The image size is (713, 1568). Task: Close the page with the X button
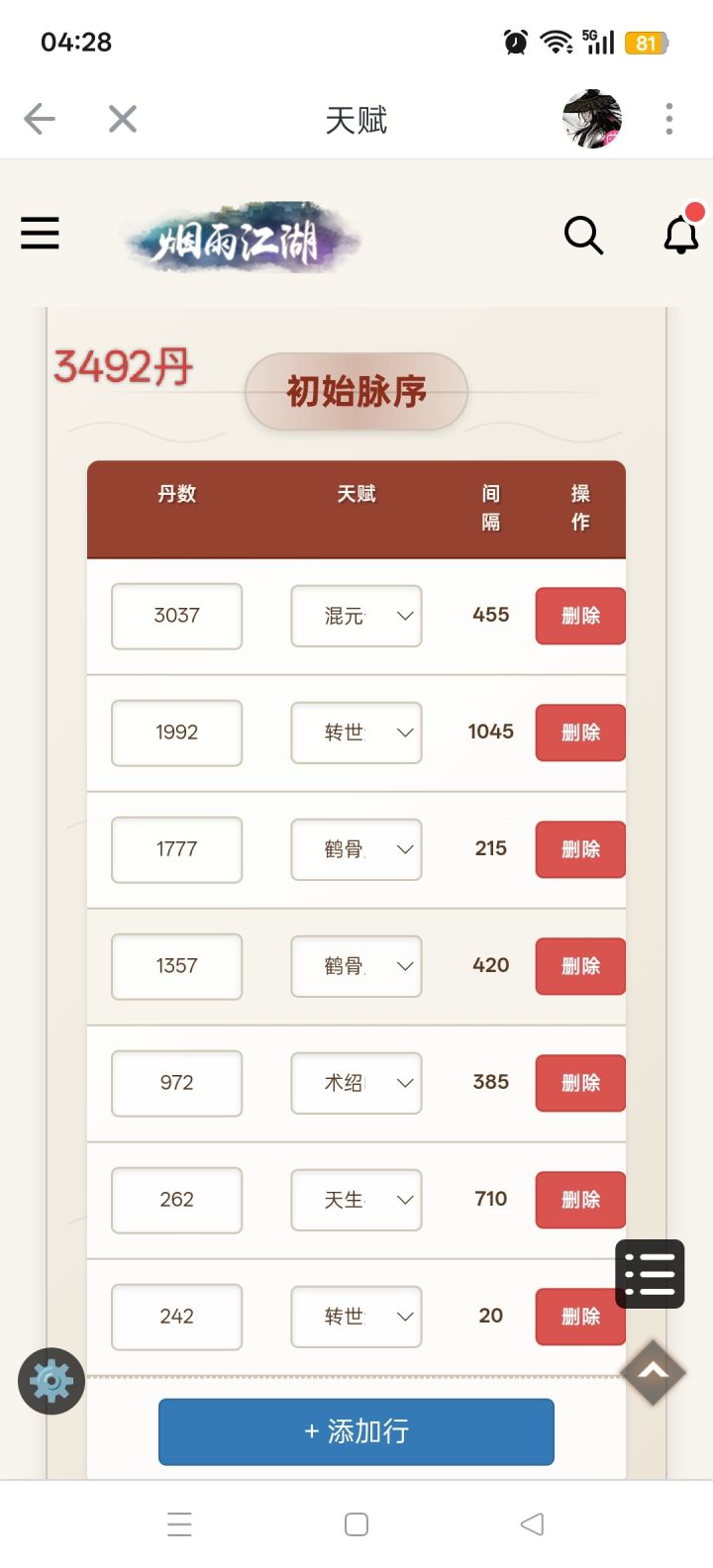pyautogui.click(x=121, y=118)
